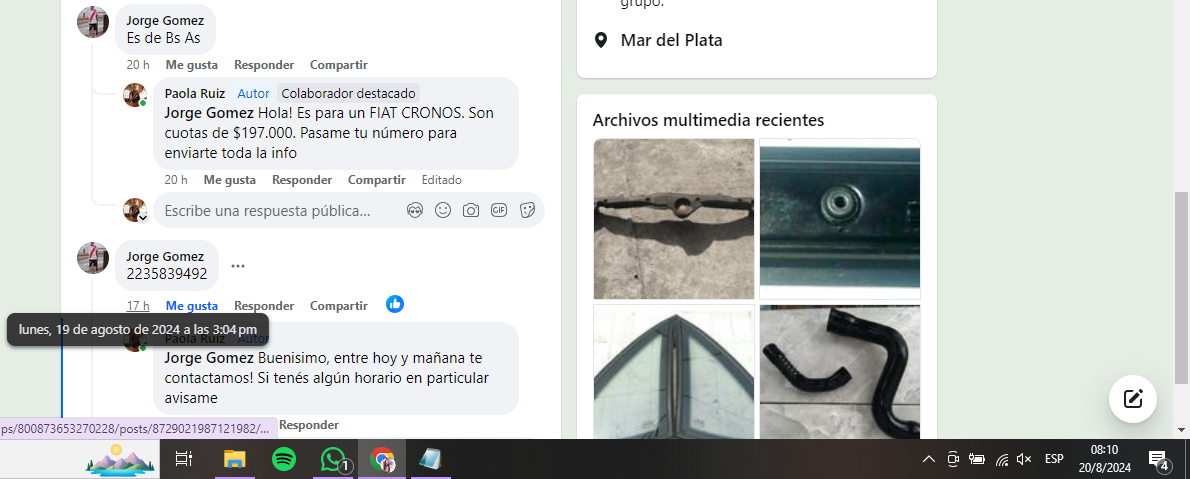Image resolution: width=1190 pixels, height=479 pixels.
Task: Reply to Paola Ruiz's FIAT CRONOS comment
Action: tap(302, 180)
